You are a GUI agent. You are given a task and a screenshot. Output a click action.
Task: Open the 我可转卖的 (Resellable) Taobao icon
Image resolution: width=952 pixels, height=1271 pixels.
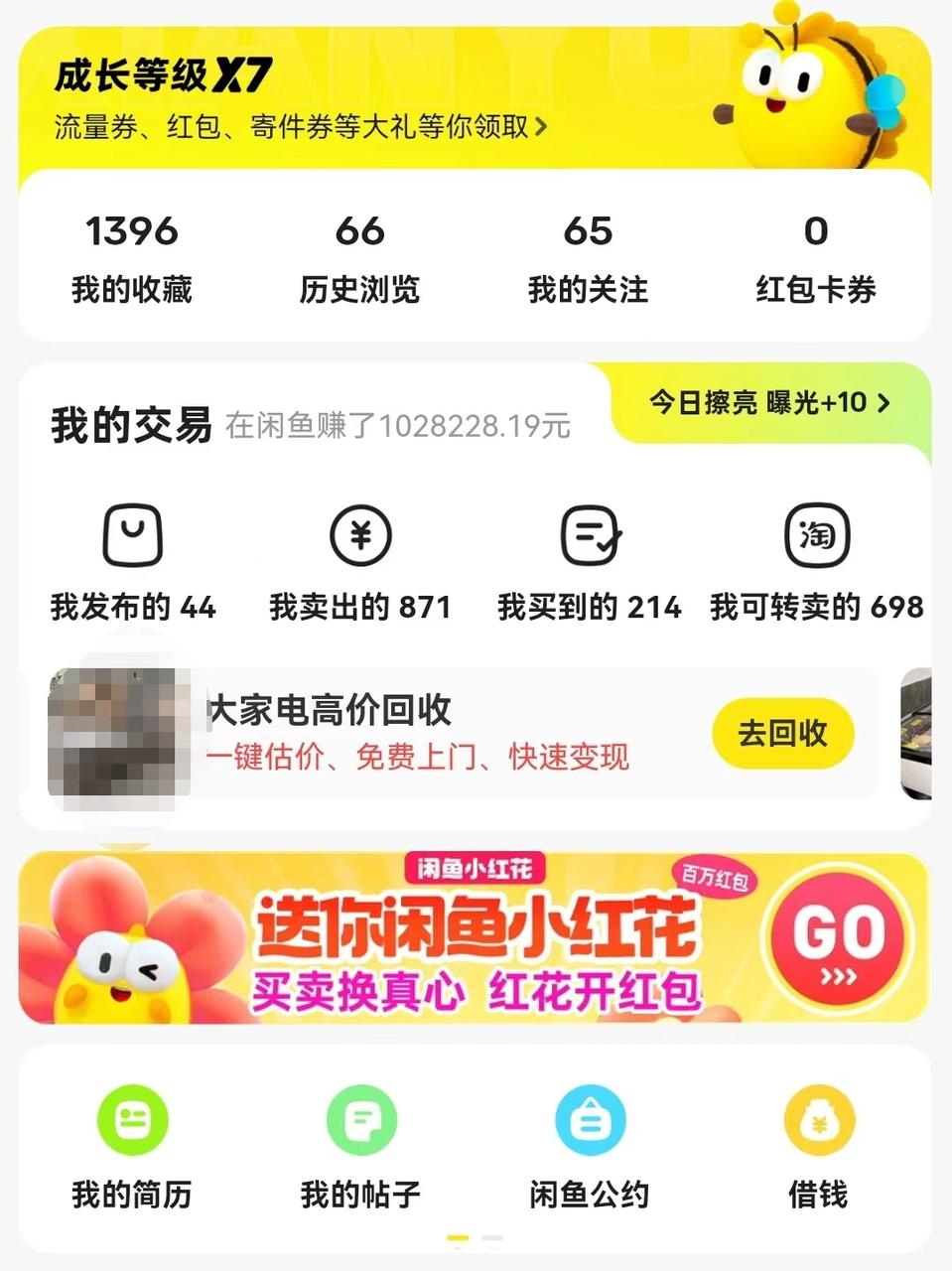click(818, 536)
